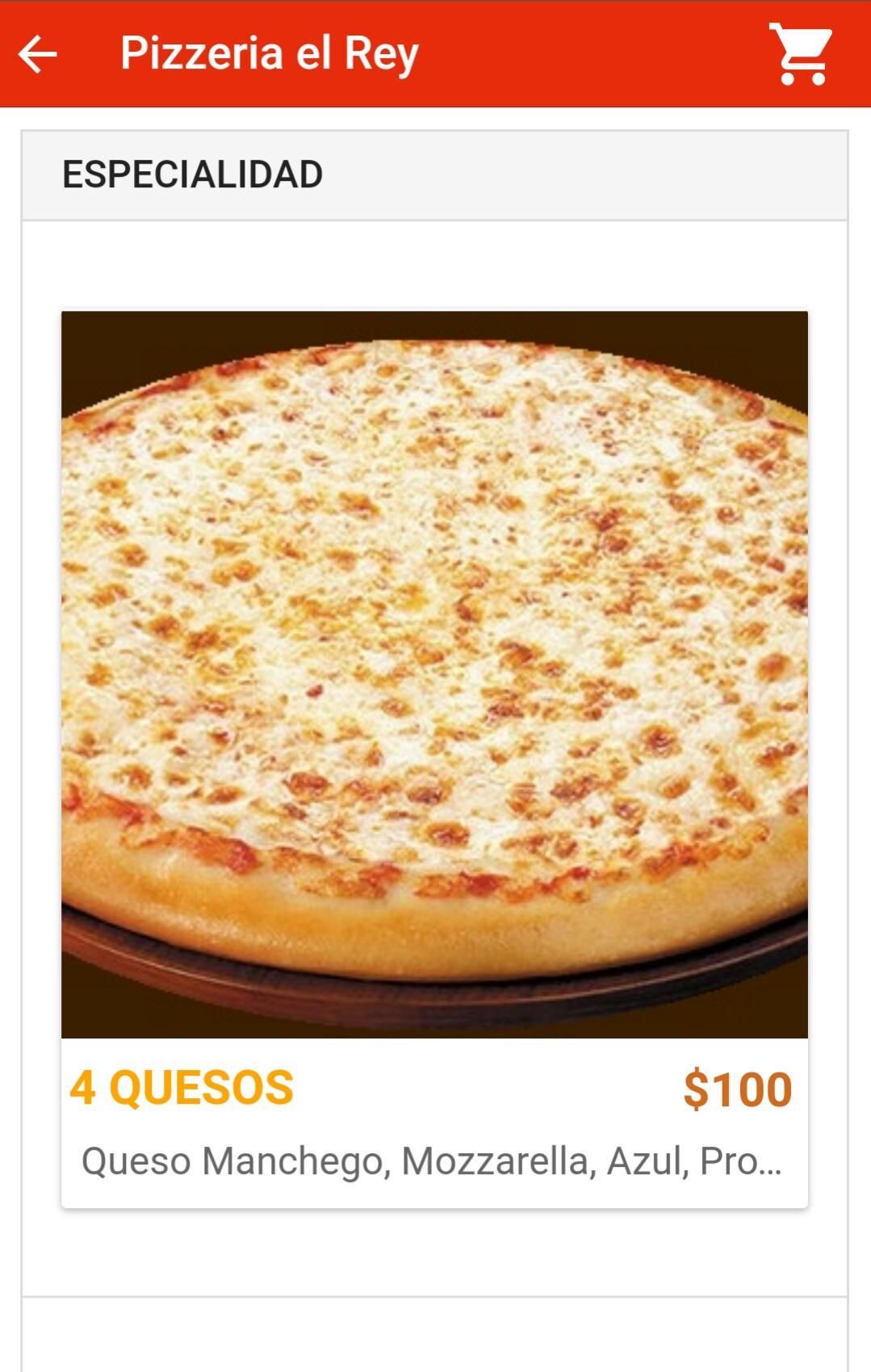The width and height of the screenshot is (871, 1372).
Task: Go back using the arrow icon
Action: click(x=38, y=54)
